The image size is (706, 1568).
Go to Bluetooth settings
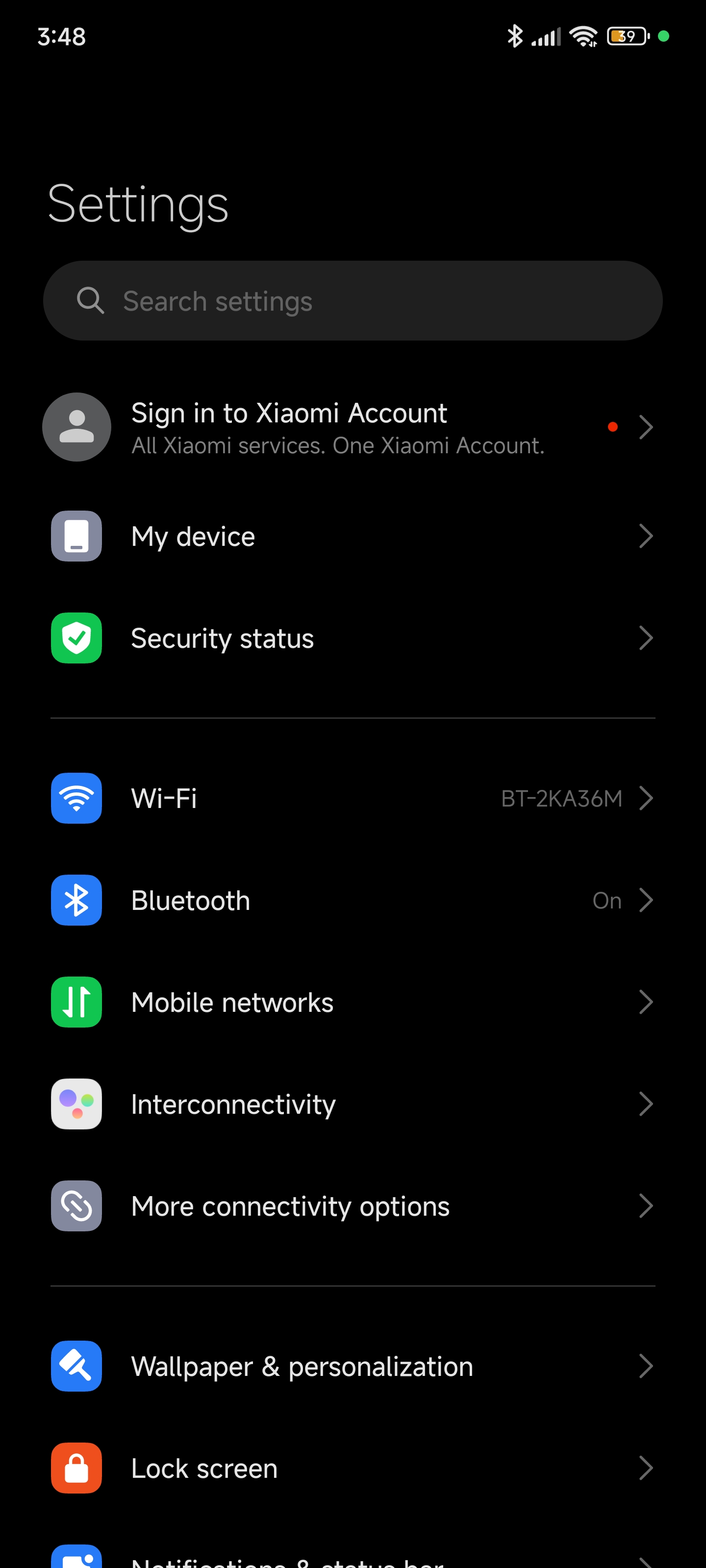[x=352, y=900]
